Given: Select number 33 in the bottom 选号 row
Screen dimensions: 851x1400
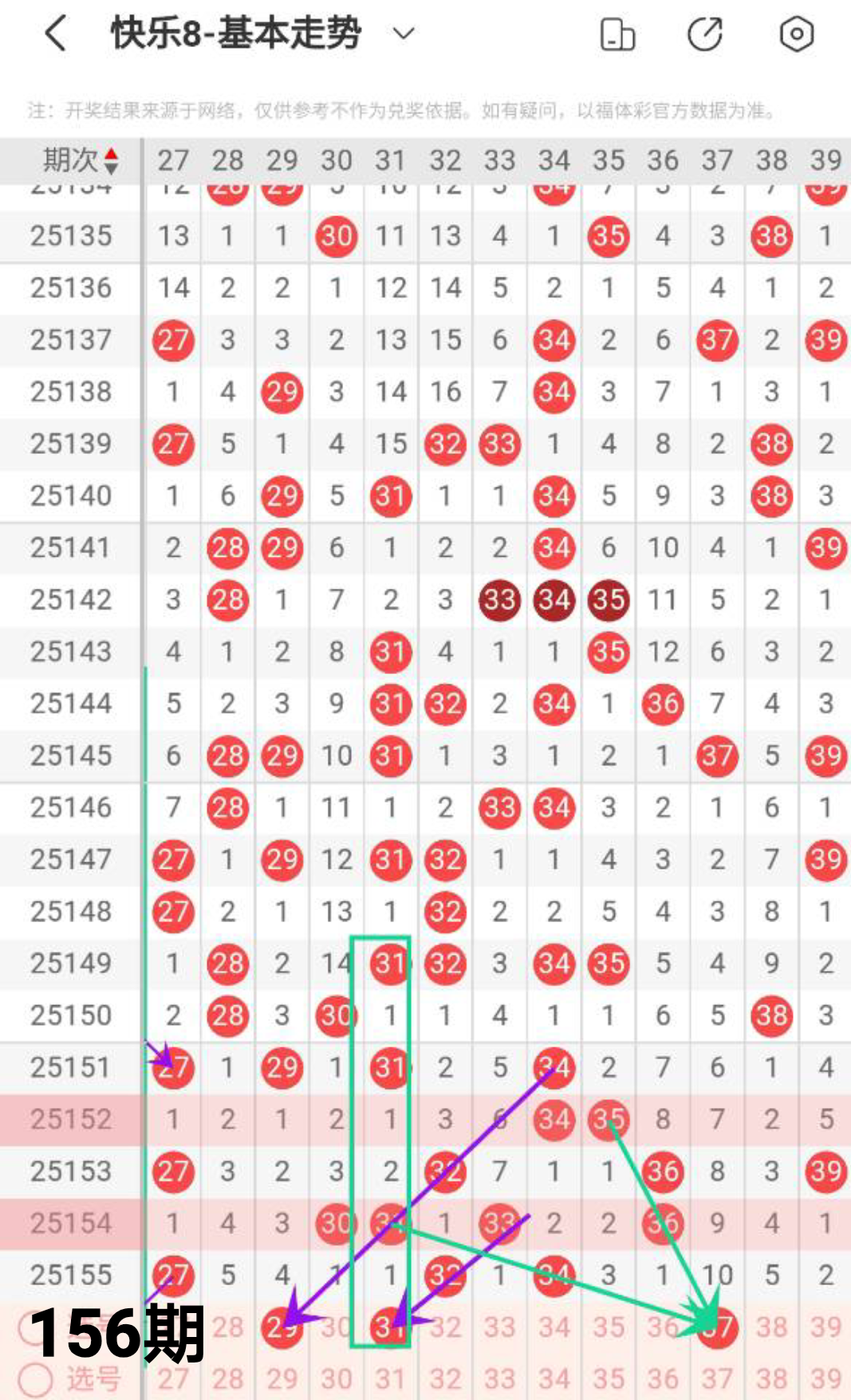Looking at the screenshot, I should [499, 1378].
